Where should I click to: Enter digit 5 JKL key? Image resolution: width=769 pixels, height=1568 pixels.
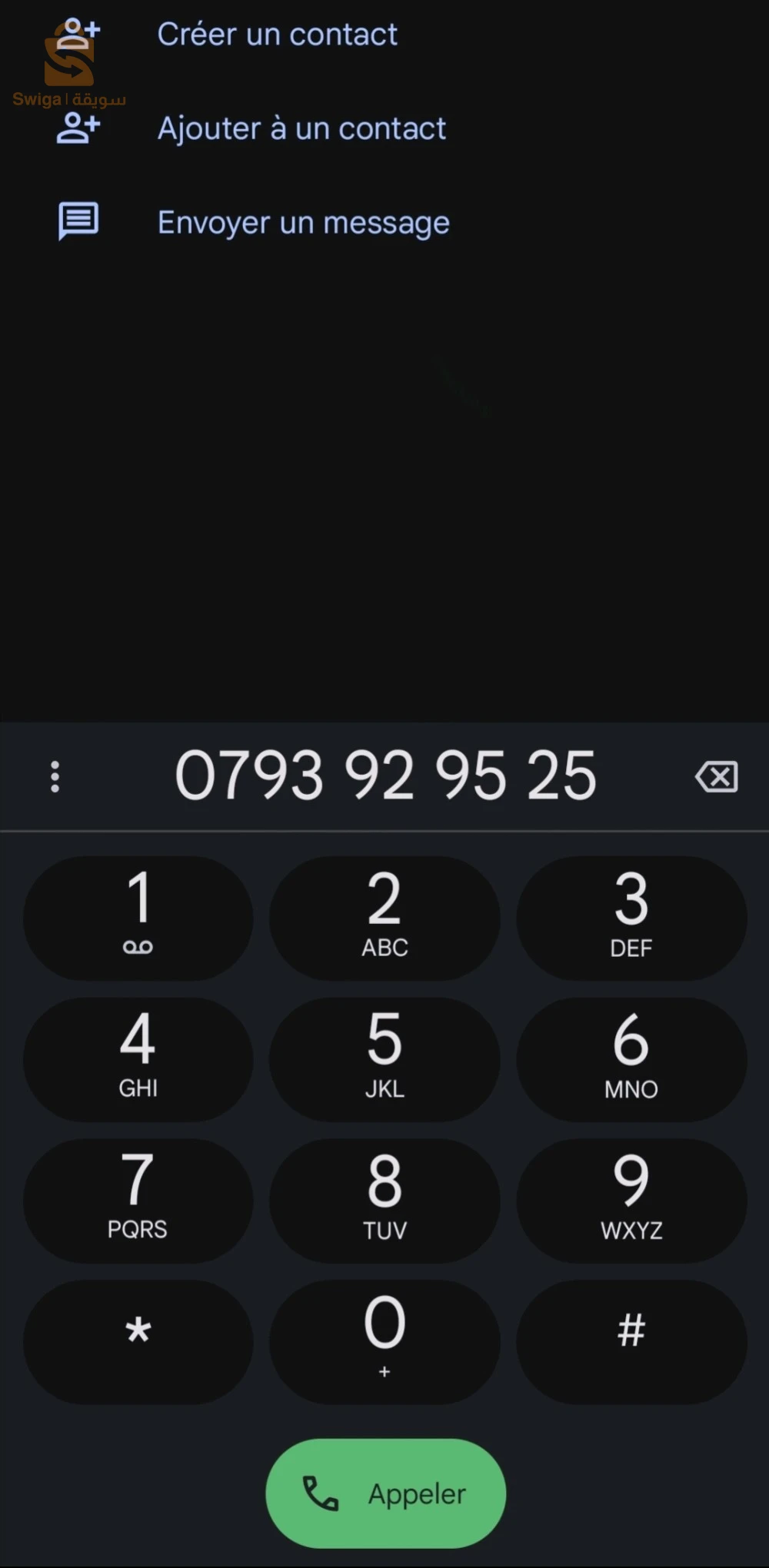pyautogui.click(x=384, y=1059)
